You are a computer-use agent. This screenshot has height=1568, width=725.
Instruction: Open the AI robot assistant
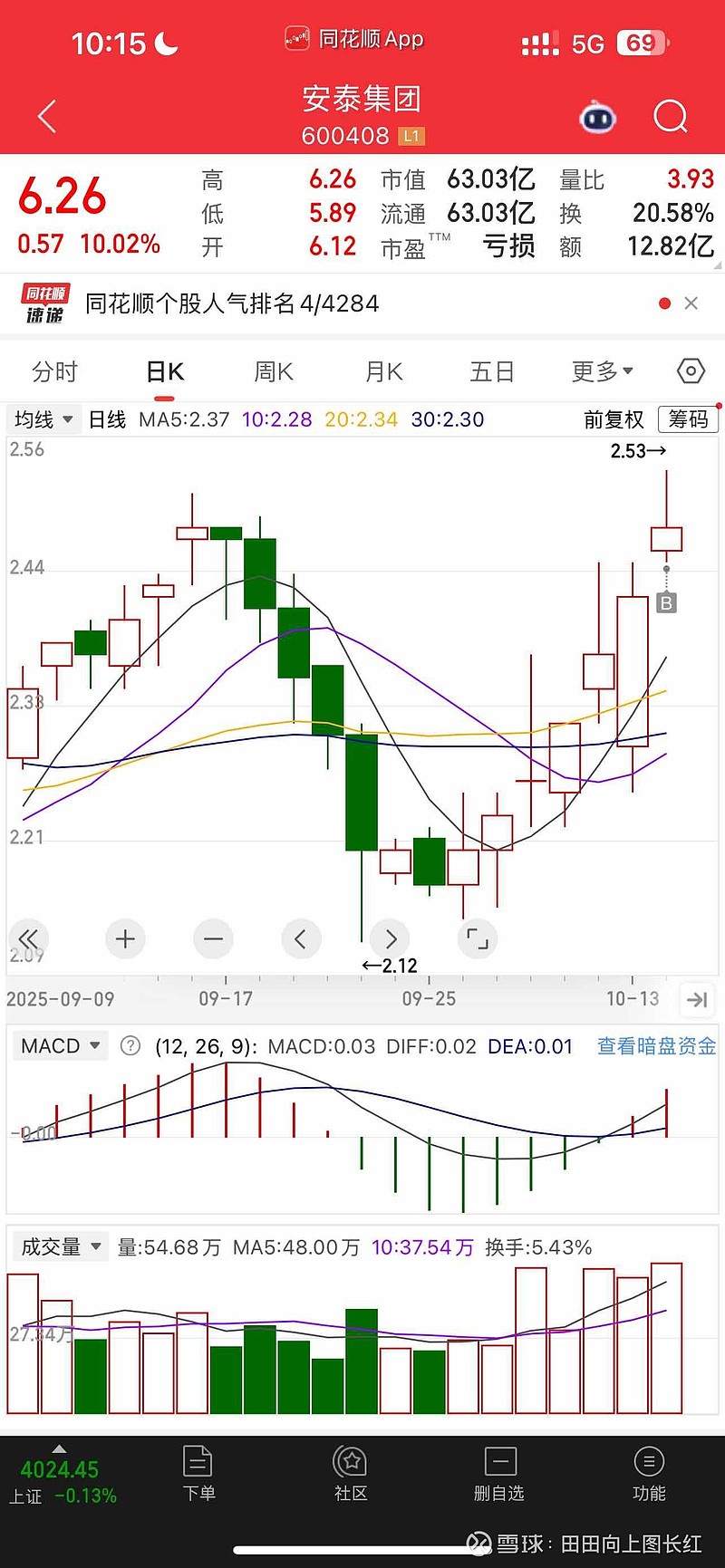pos(597,118)
